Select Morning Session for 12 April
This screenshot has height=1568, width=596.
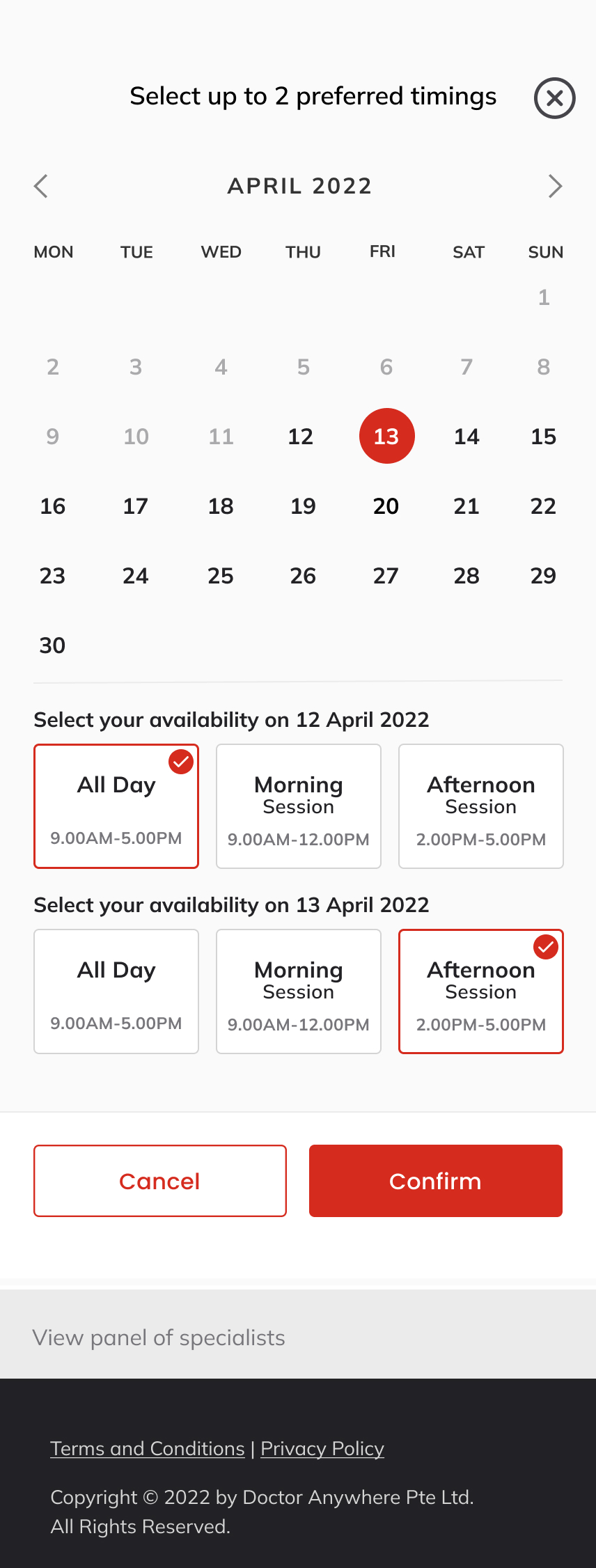pyautogui.click(x=299, y=806)
